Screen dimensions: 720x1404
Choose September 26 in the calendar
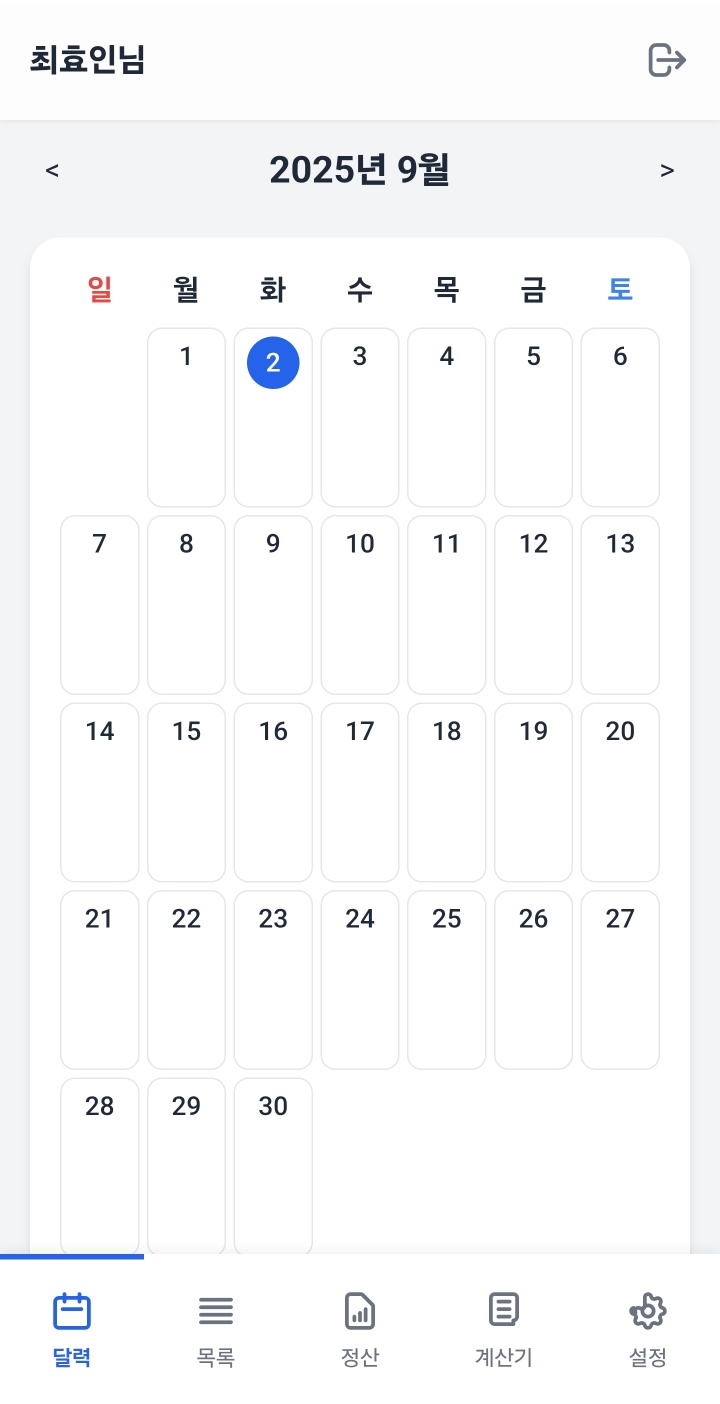point(533,979)
